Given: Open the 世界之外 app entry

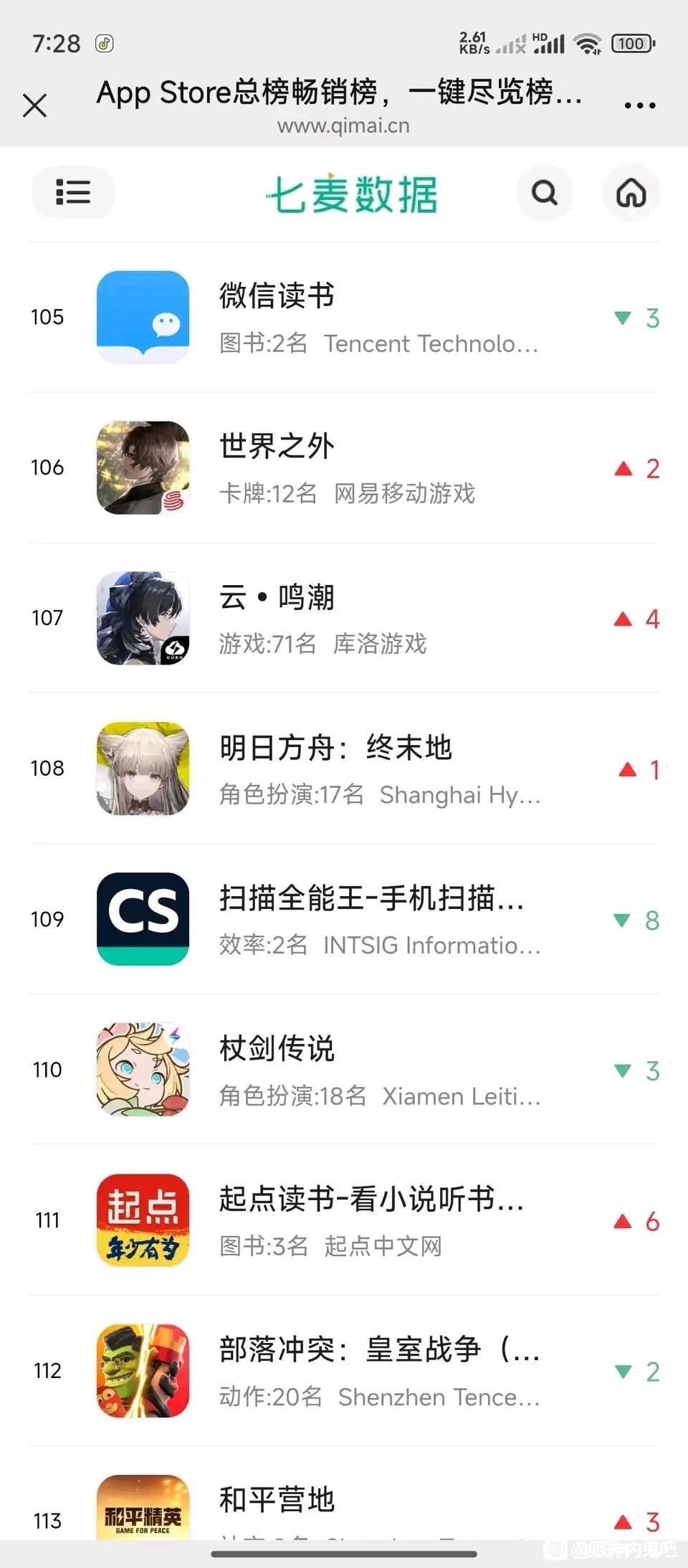Looking at the screenshot, I should pos(344,467).
